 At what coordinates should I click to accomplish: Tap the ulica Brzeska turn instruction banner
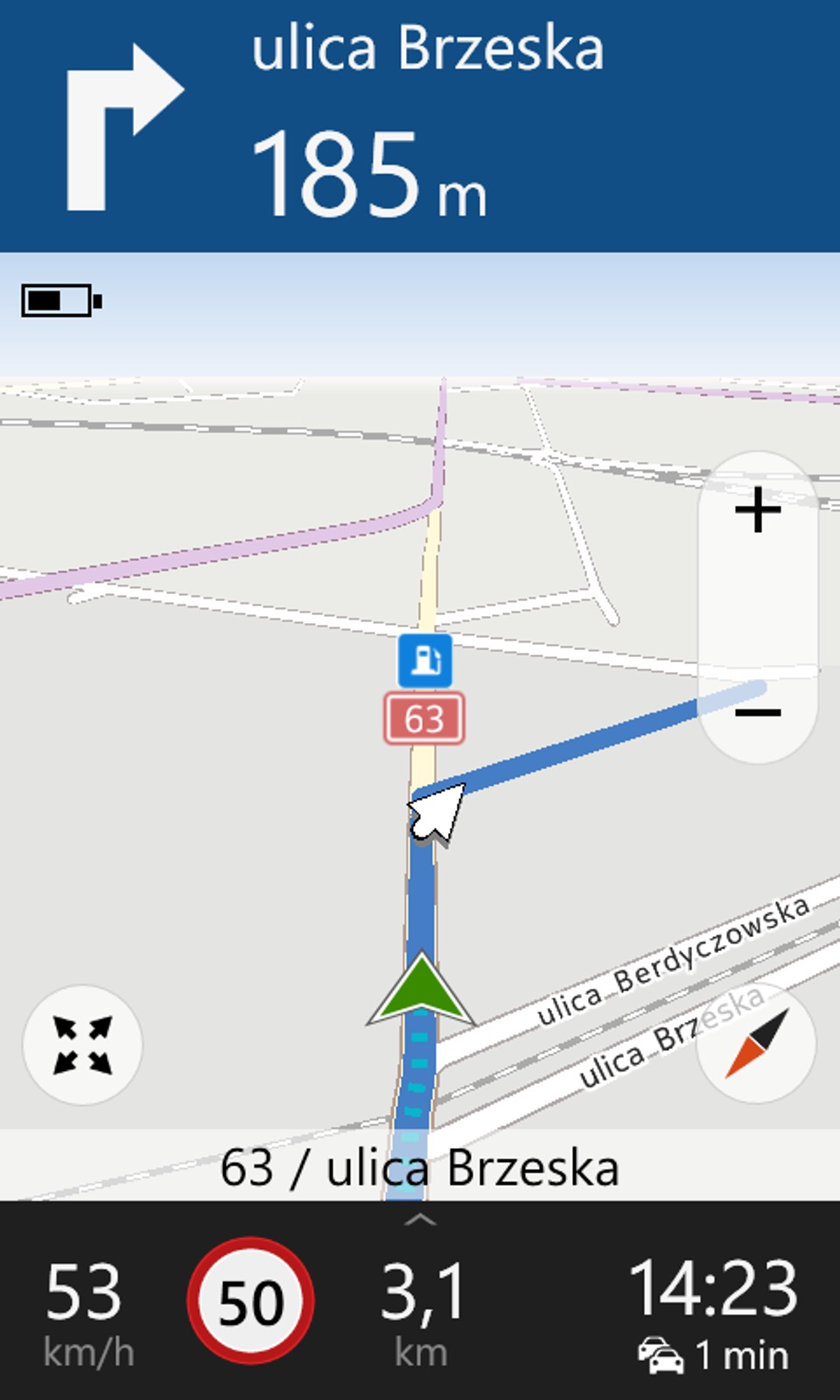tap(420, 127)
